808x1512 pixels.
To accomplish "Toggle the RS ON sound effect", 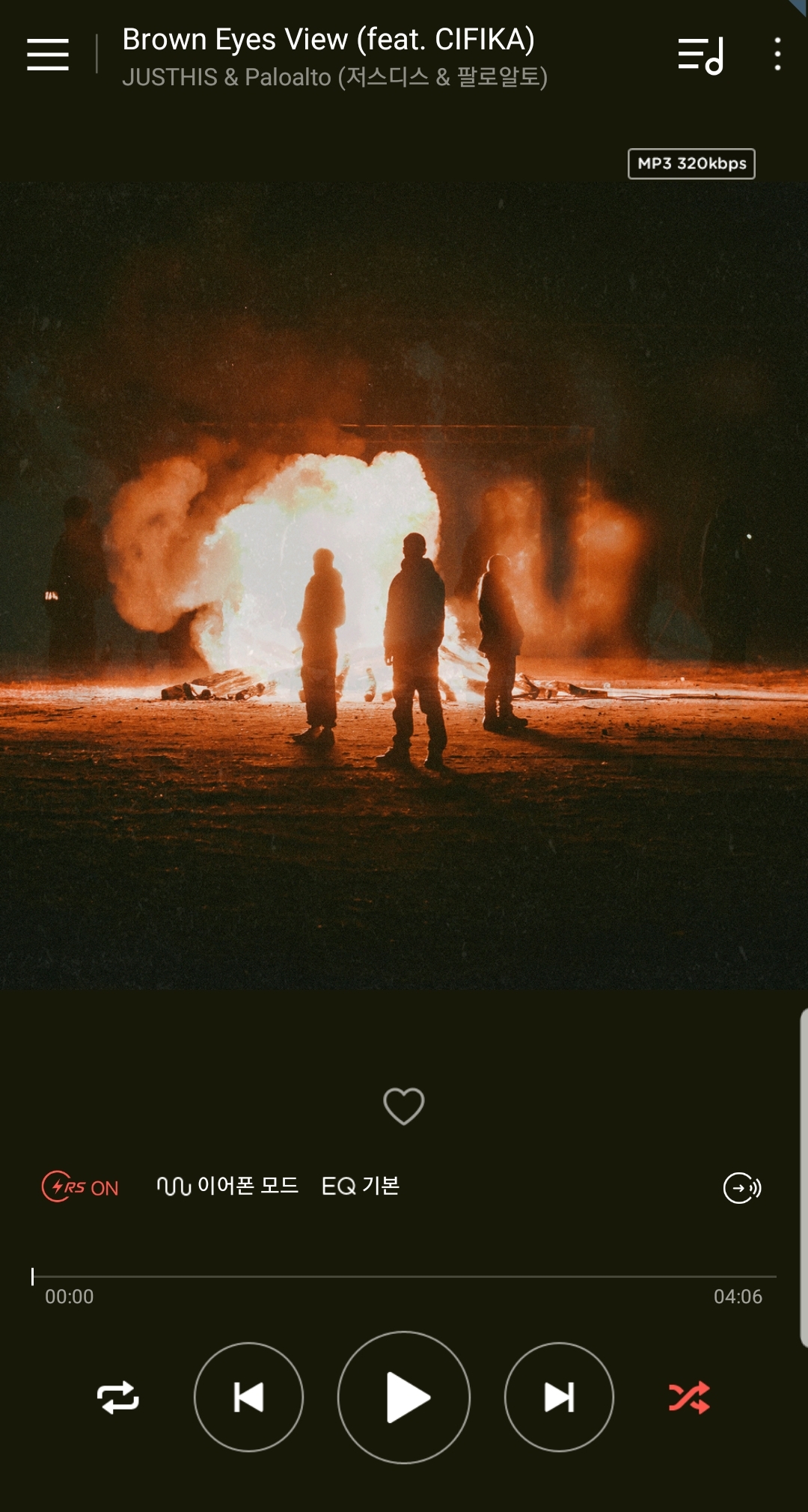I will pos(80,1187).
